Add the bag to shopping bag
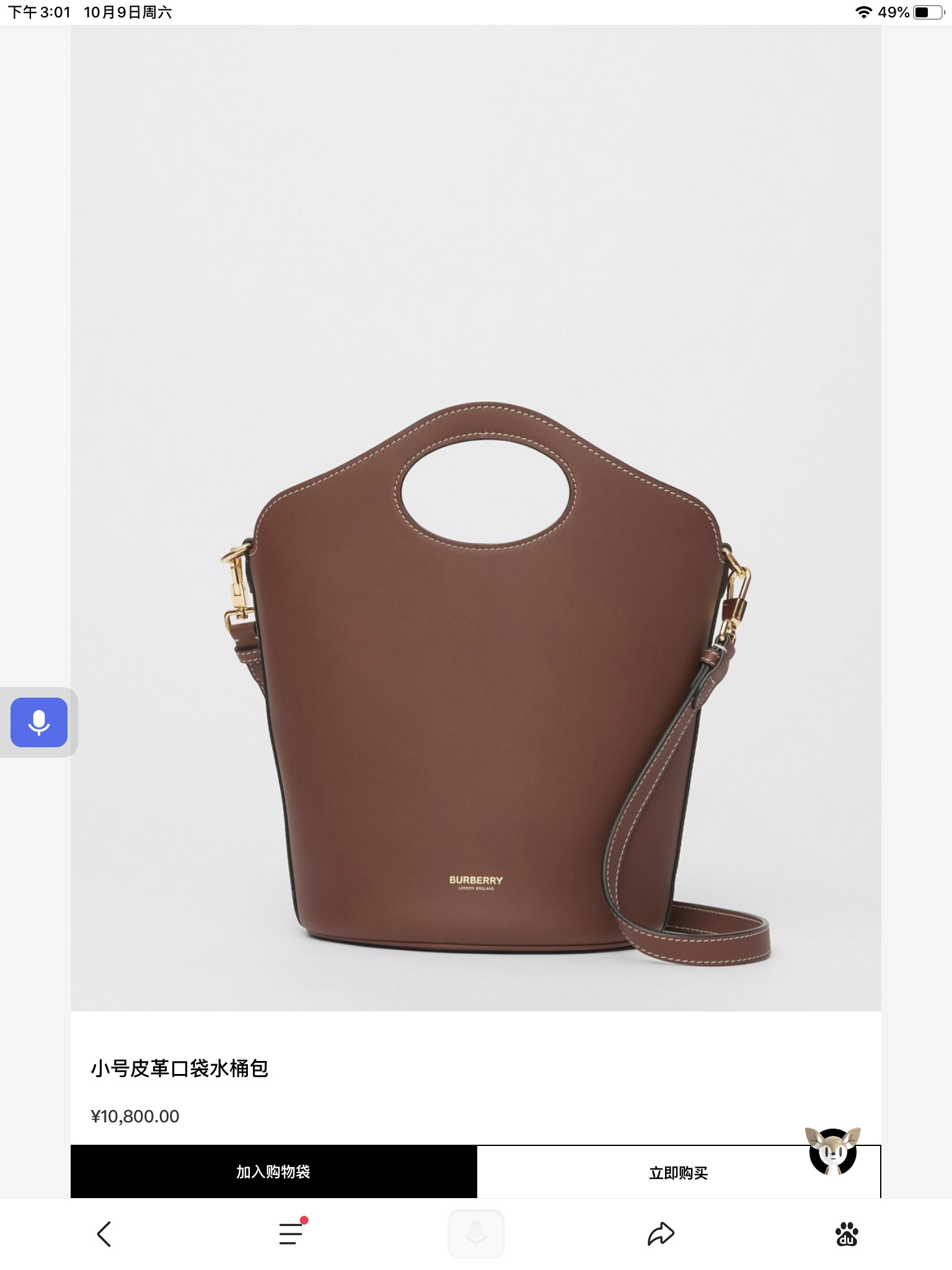 tap(273, 1171)
